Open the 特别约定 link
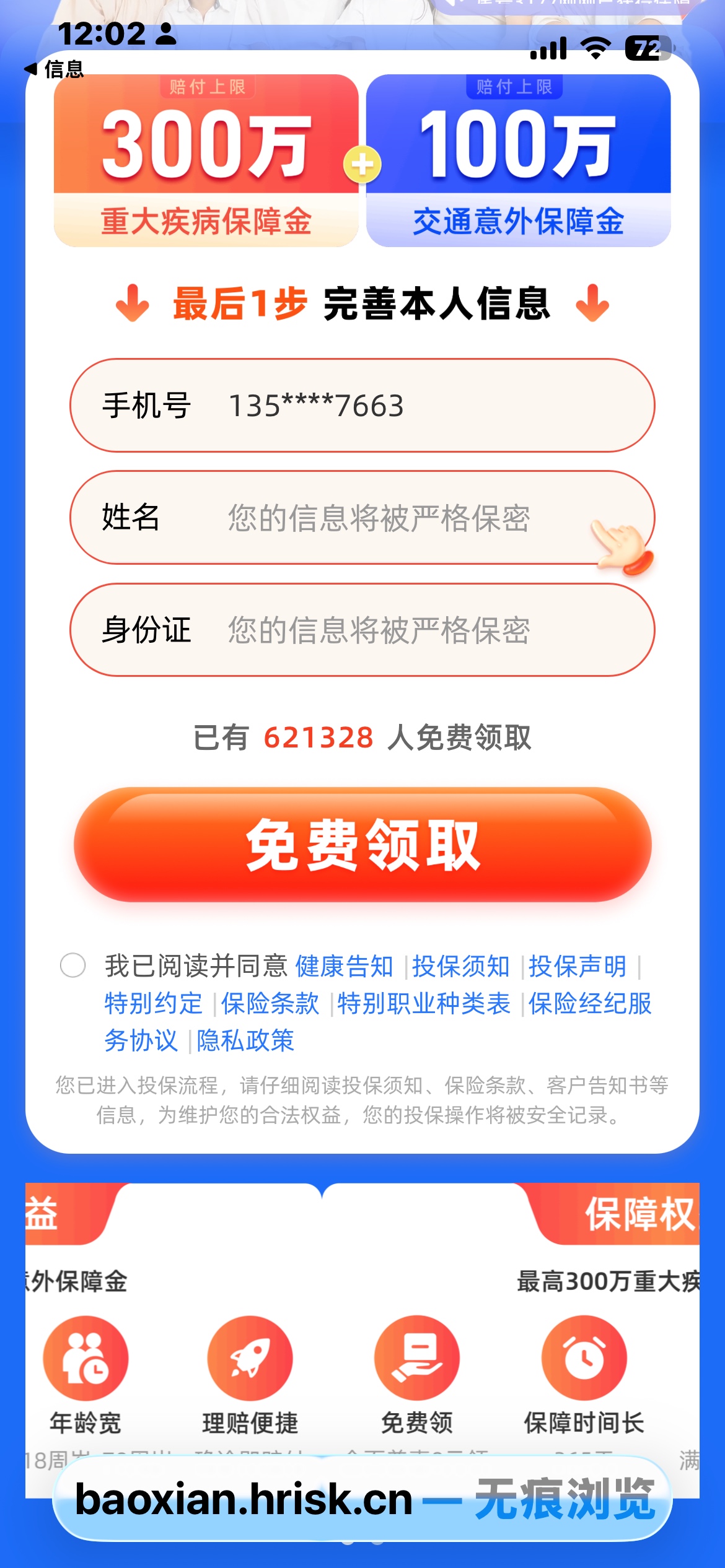 pos(153,1003)
